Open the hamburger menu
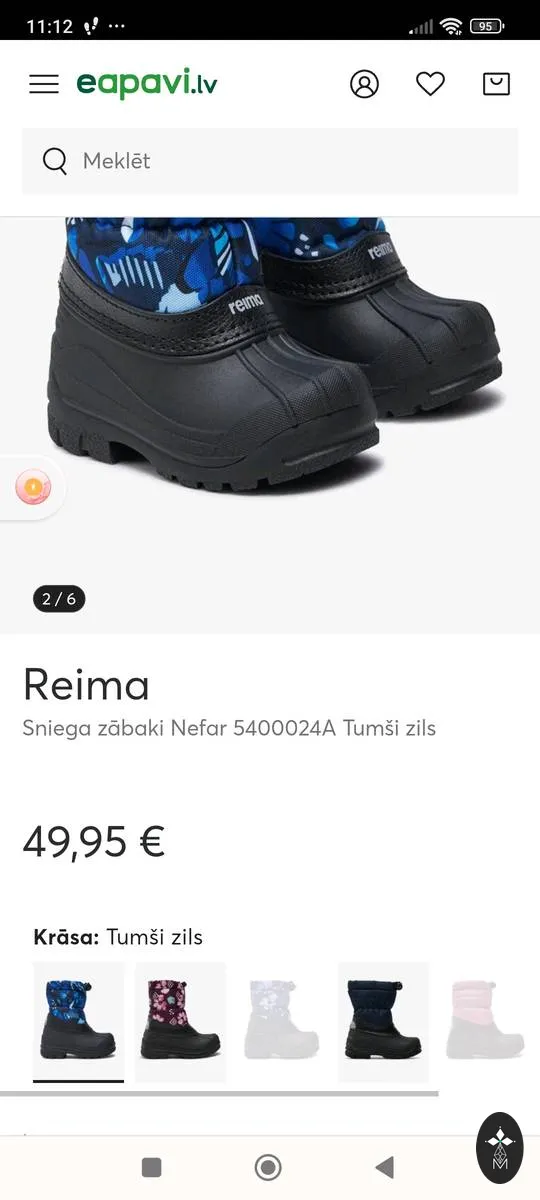 [x=44, y=84]
